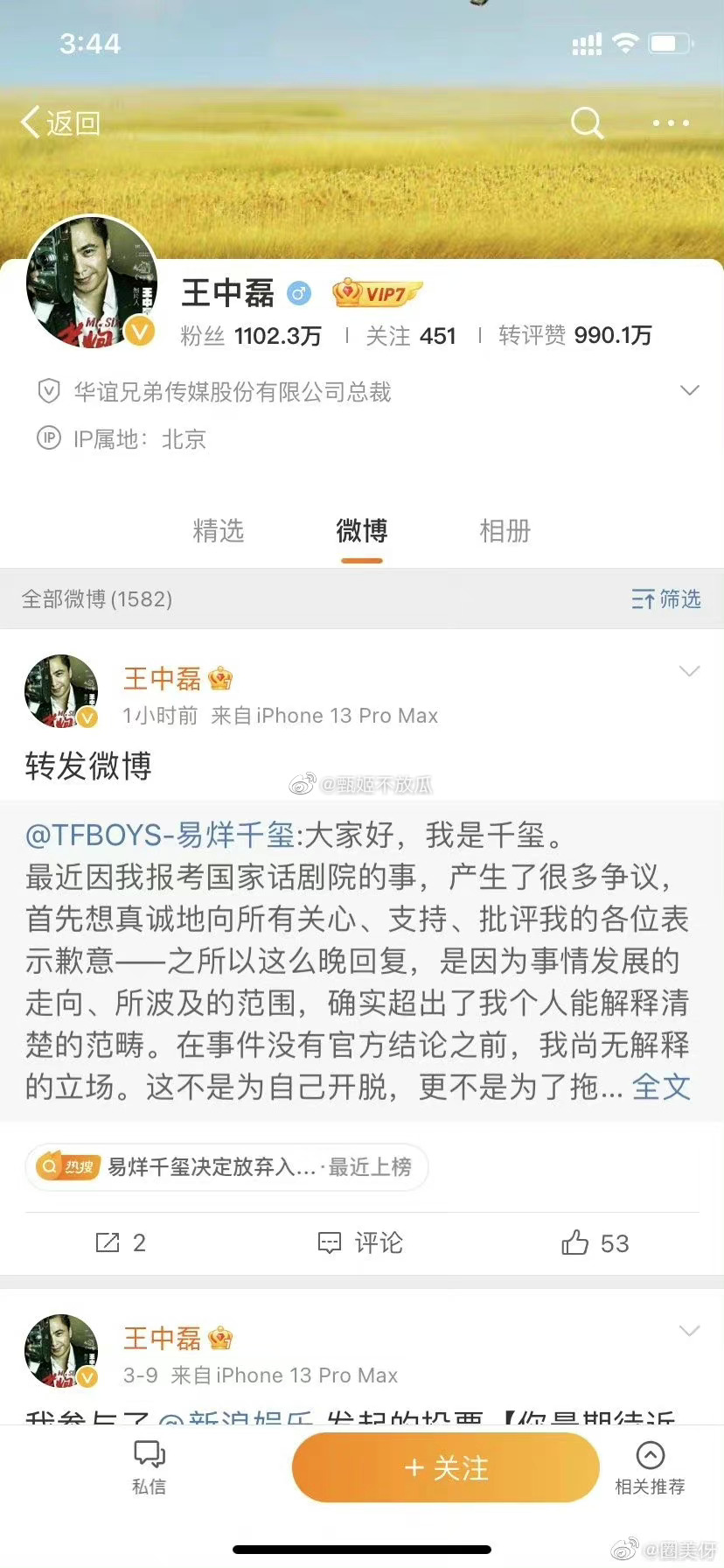Image resolution: width=724 pixels, height=1568 pixels.
Task: Send a 私信 private message
Action: (x=149, y=1467)
